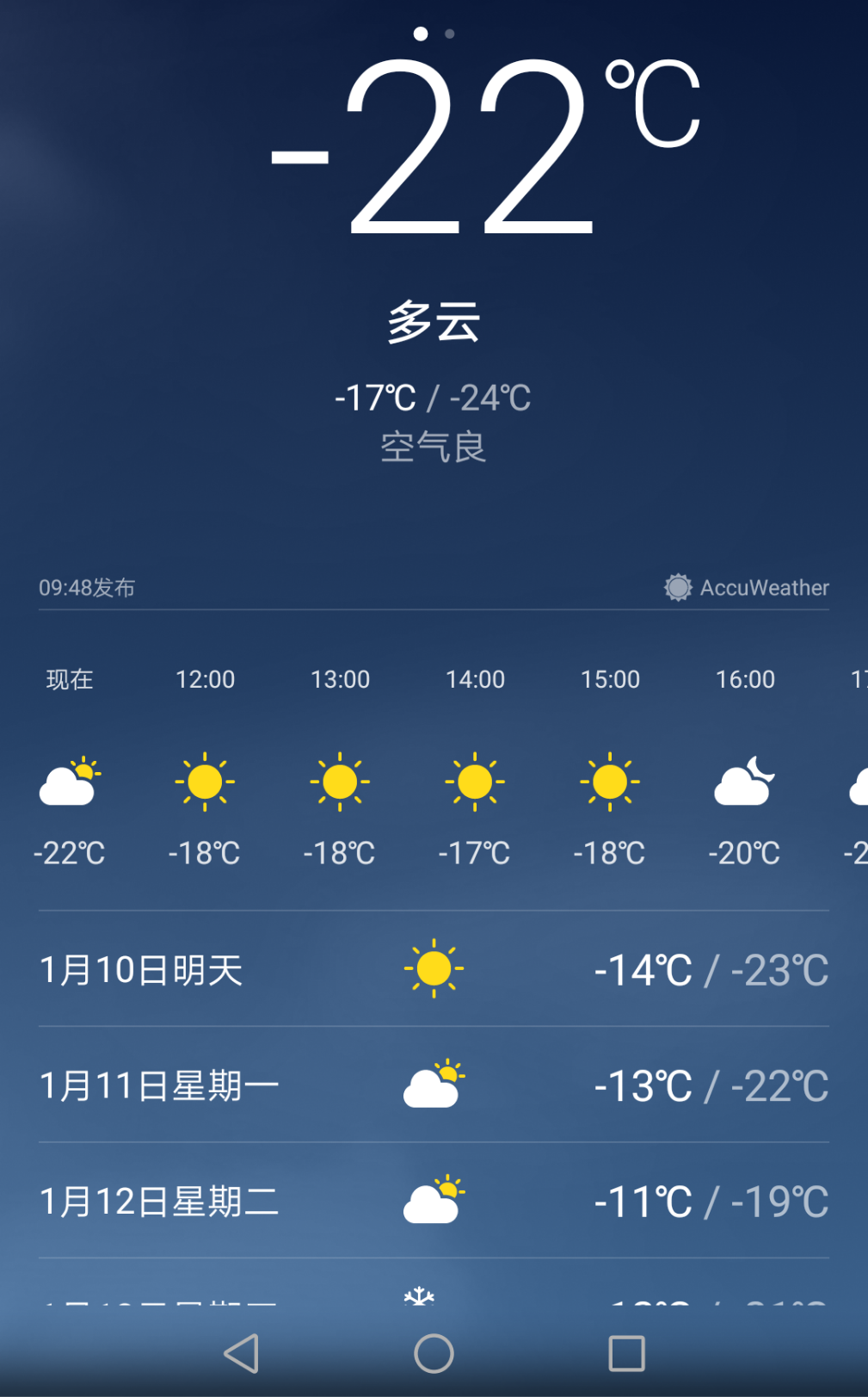Open the forecast for 1月12日星期二
Image resolution: width=868 pixels, height=1397 pixels.
click(x=434, y=1202)
